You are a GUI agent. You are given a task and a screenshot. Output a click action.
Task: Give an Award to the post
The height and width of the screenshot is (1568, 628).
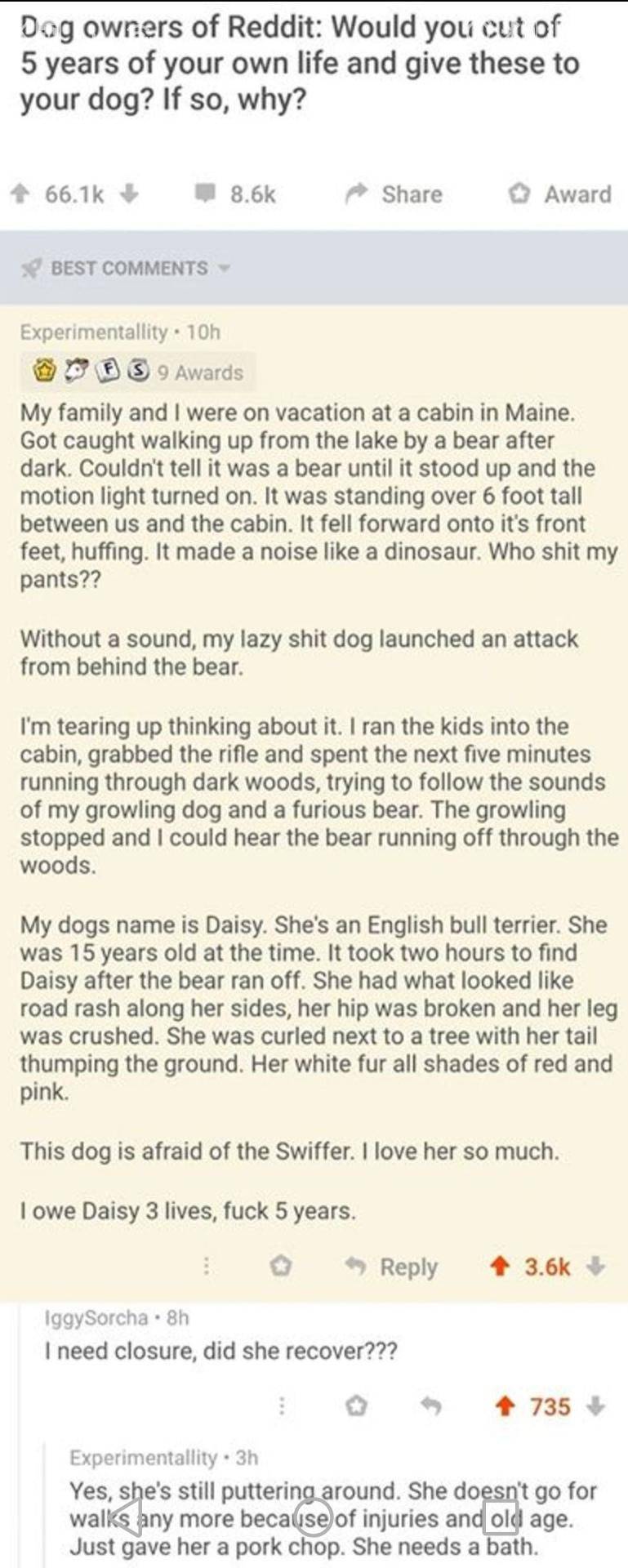[560, 194]
